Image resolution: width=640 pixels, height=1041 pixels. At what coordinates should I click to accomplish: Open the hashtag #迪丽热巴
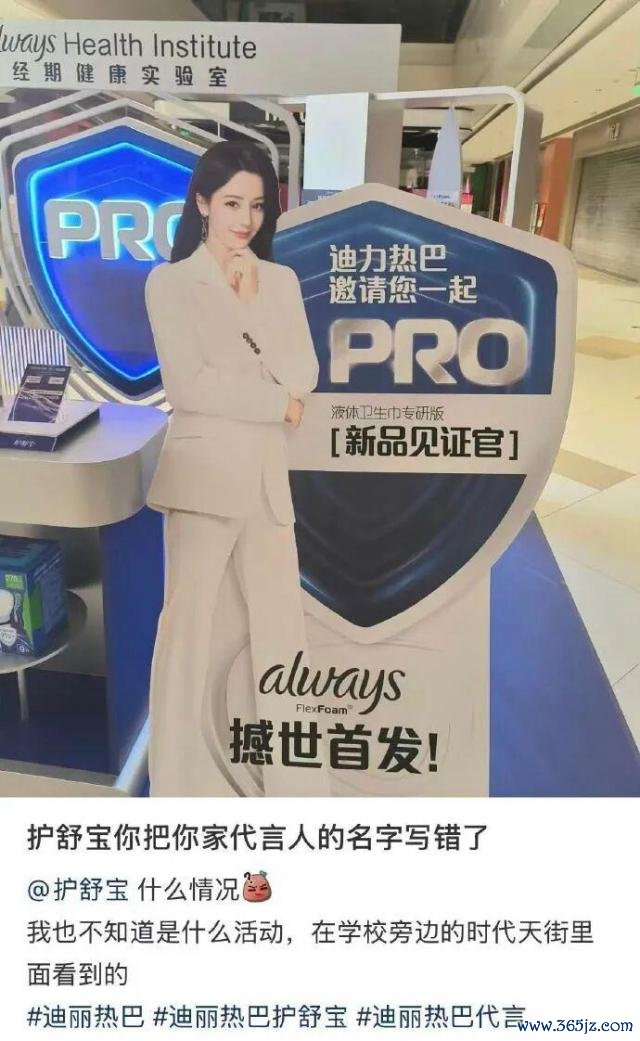85,1017
